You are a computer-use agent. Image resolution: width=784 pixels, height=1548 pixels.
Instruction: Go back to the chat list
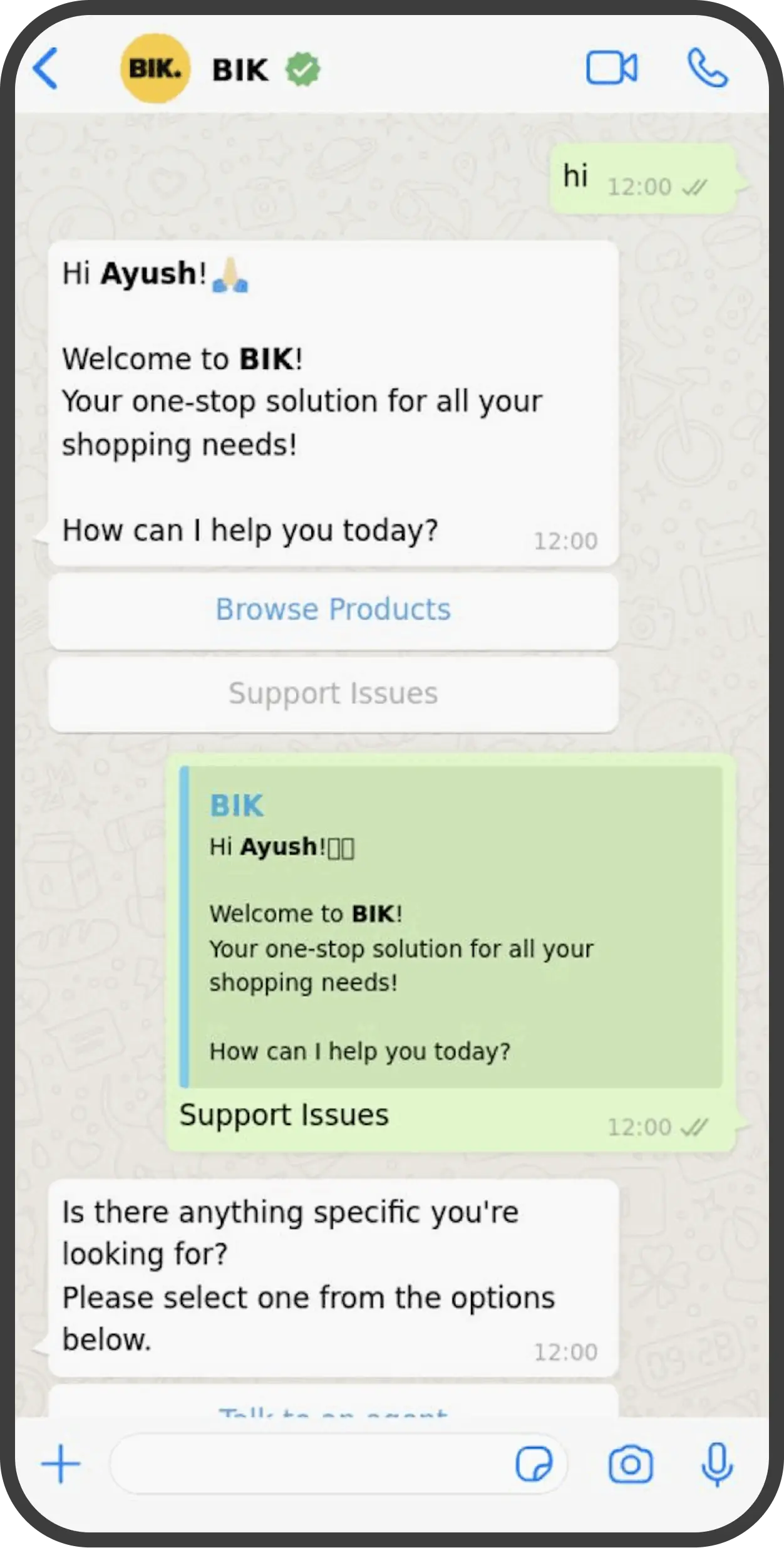[x=46, y=68]
